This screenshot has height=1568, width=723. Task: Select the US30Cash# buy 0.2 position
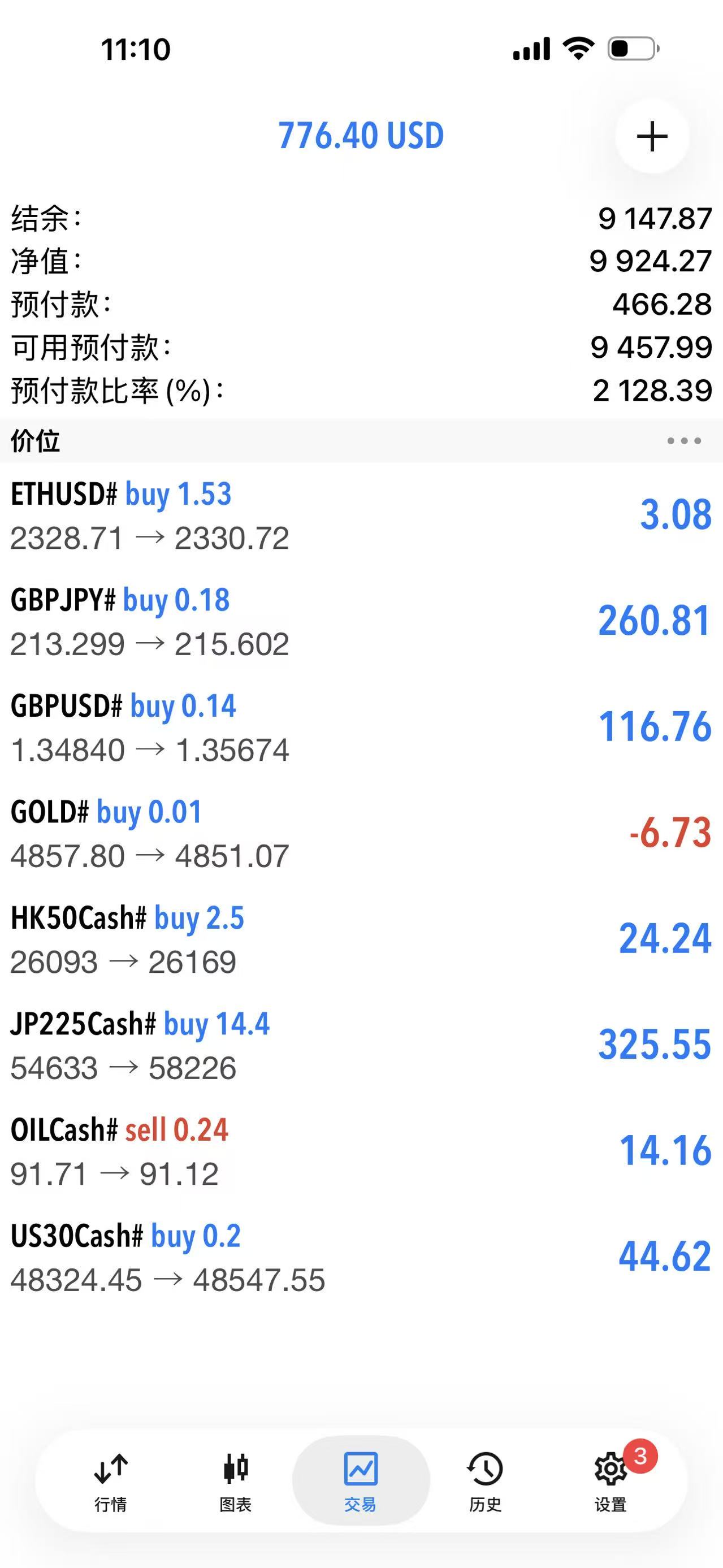[362, 1257]
